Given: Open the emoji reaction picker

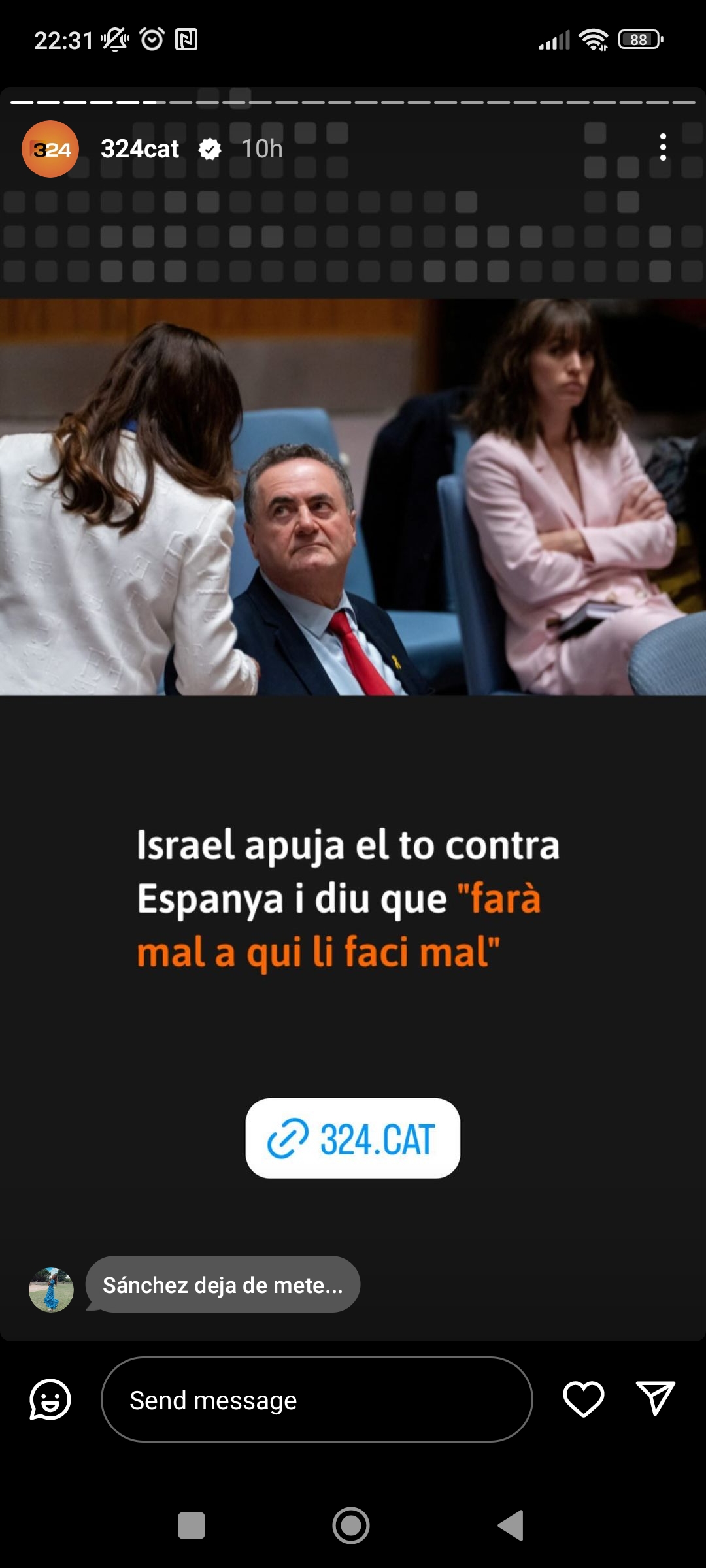Looking at the screenshot, I should pos(50,1399).
